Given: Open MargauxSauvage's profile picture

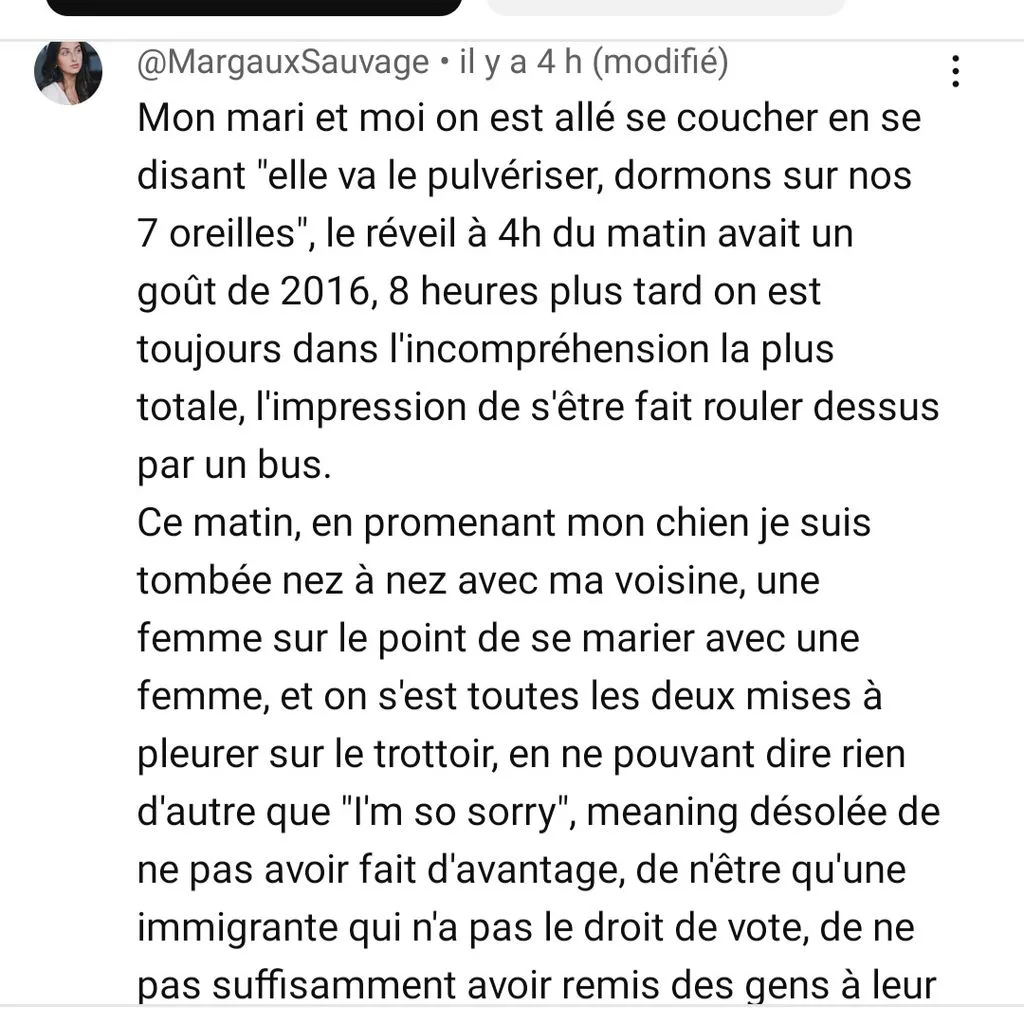Looking at the screenshot, I should point(68,72).
